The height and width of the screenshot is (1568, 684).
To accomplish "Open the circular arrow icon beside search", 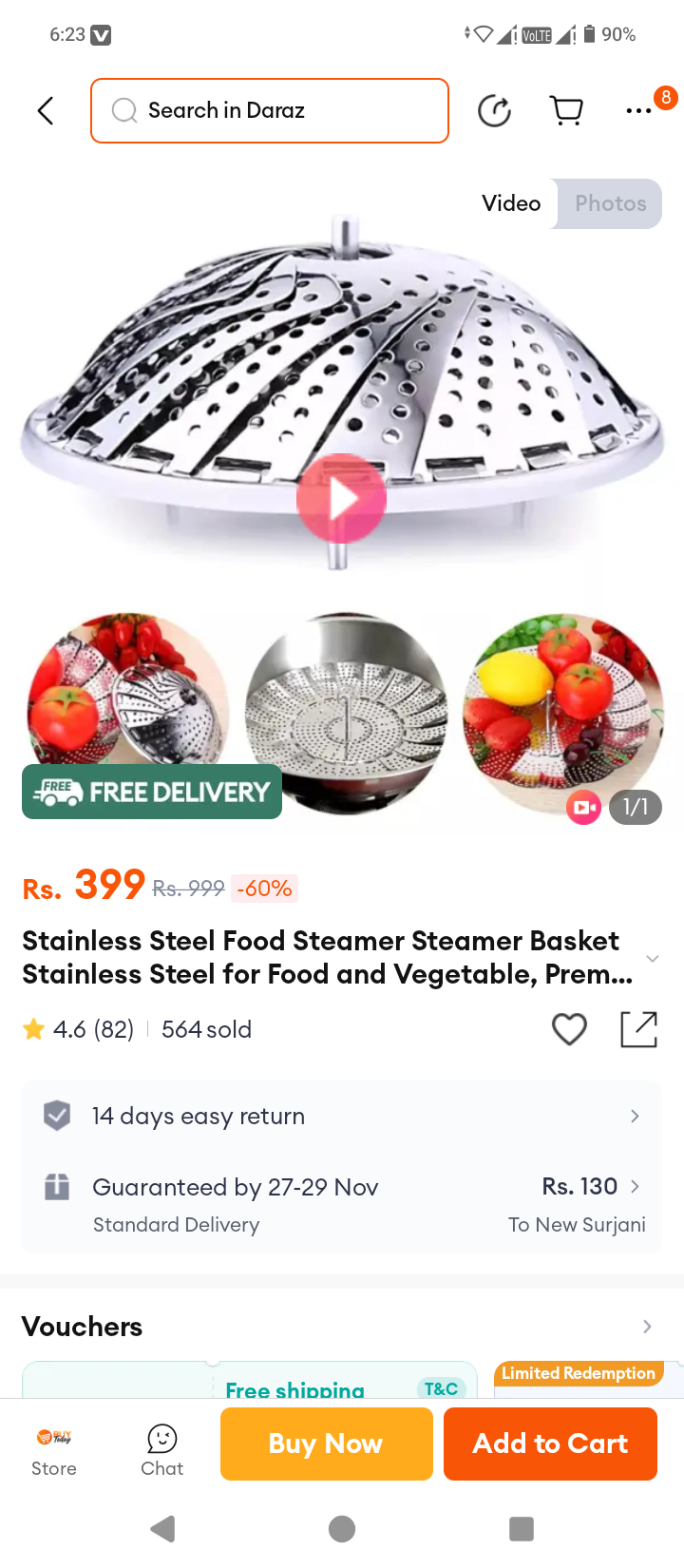I will pos(494,111).
